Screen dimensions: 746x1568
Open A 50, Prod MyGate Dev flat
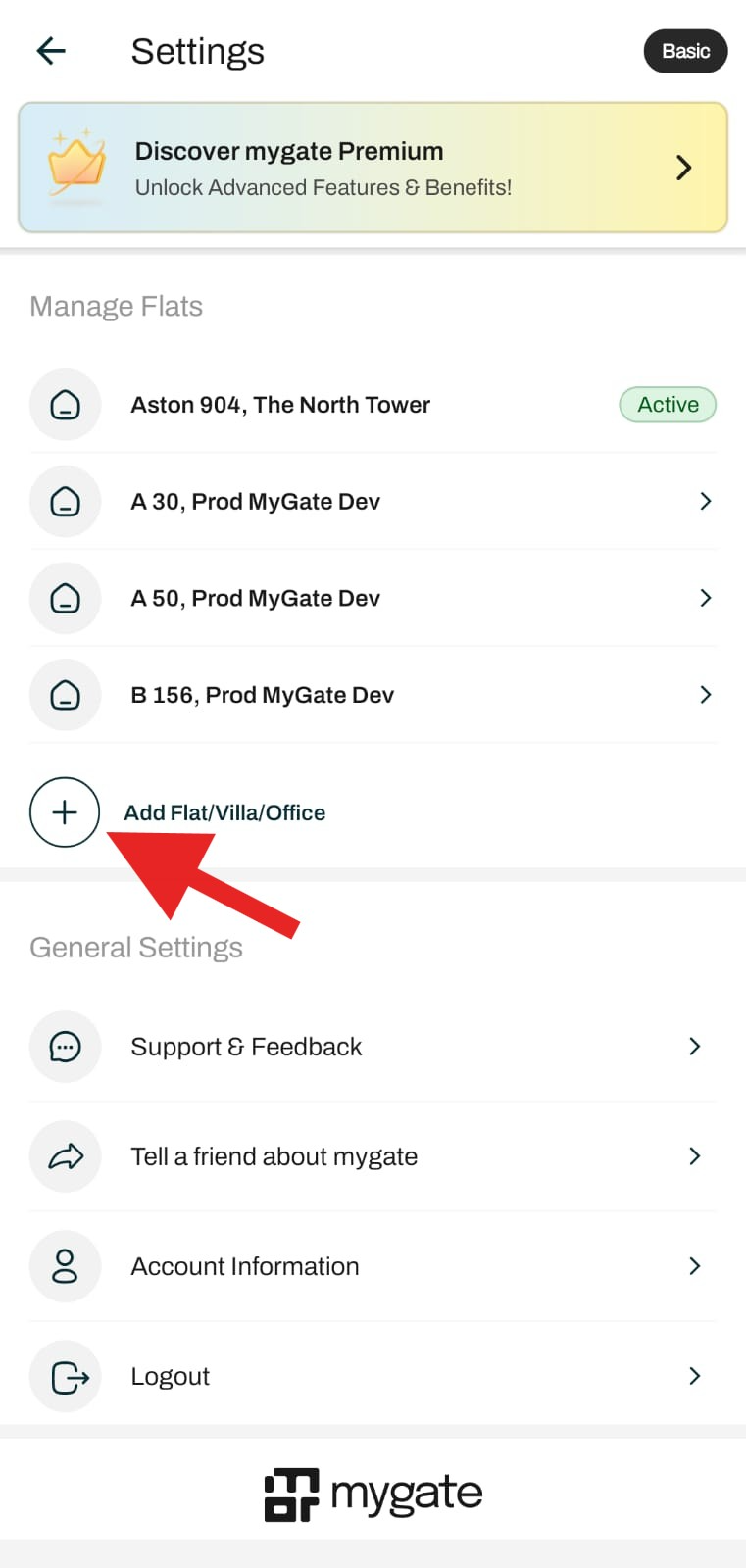[x=373, y=598]
